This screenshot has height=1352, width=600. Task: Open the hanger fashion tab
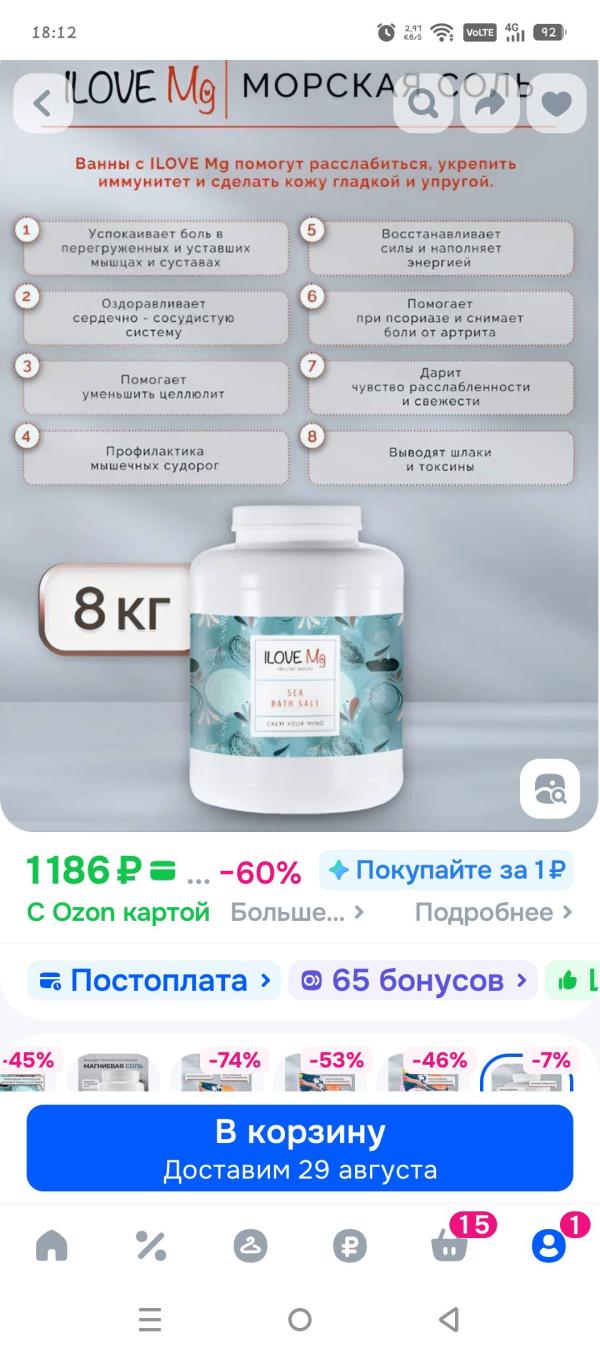[x=250, y=1245]
